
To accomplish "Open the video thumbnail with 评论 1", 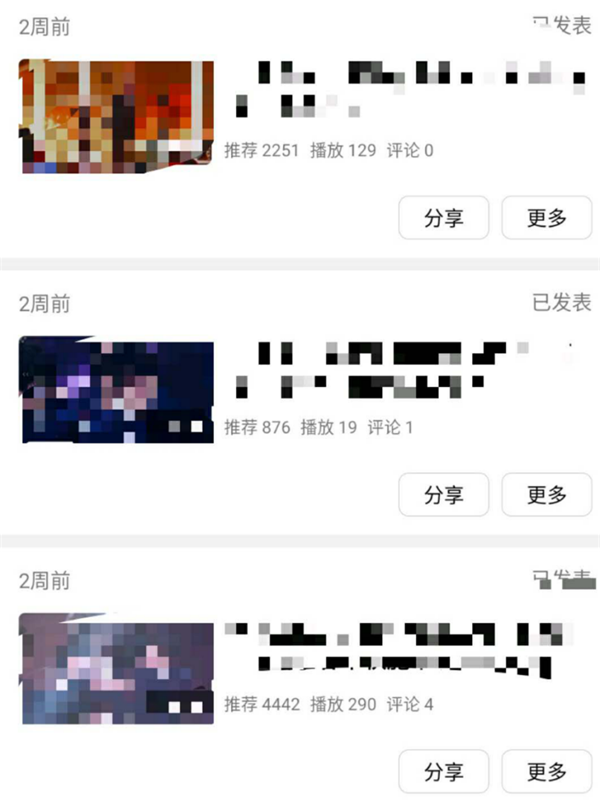I will pyautogui.click(x=117, y=391).
